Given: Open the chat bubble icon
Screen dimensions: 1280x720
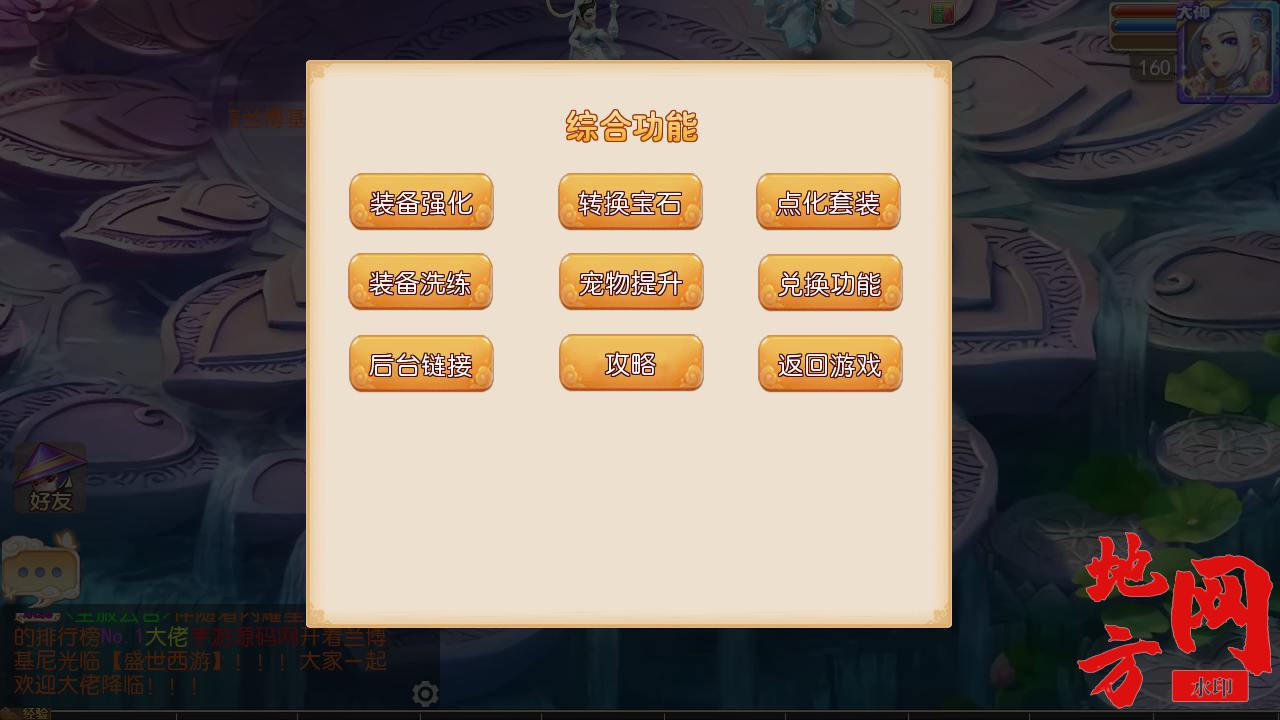Looking at the screenshot, I should coord(40,572).
